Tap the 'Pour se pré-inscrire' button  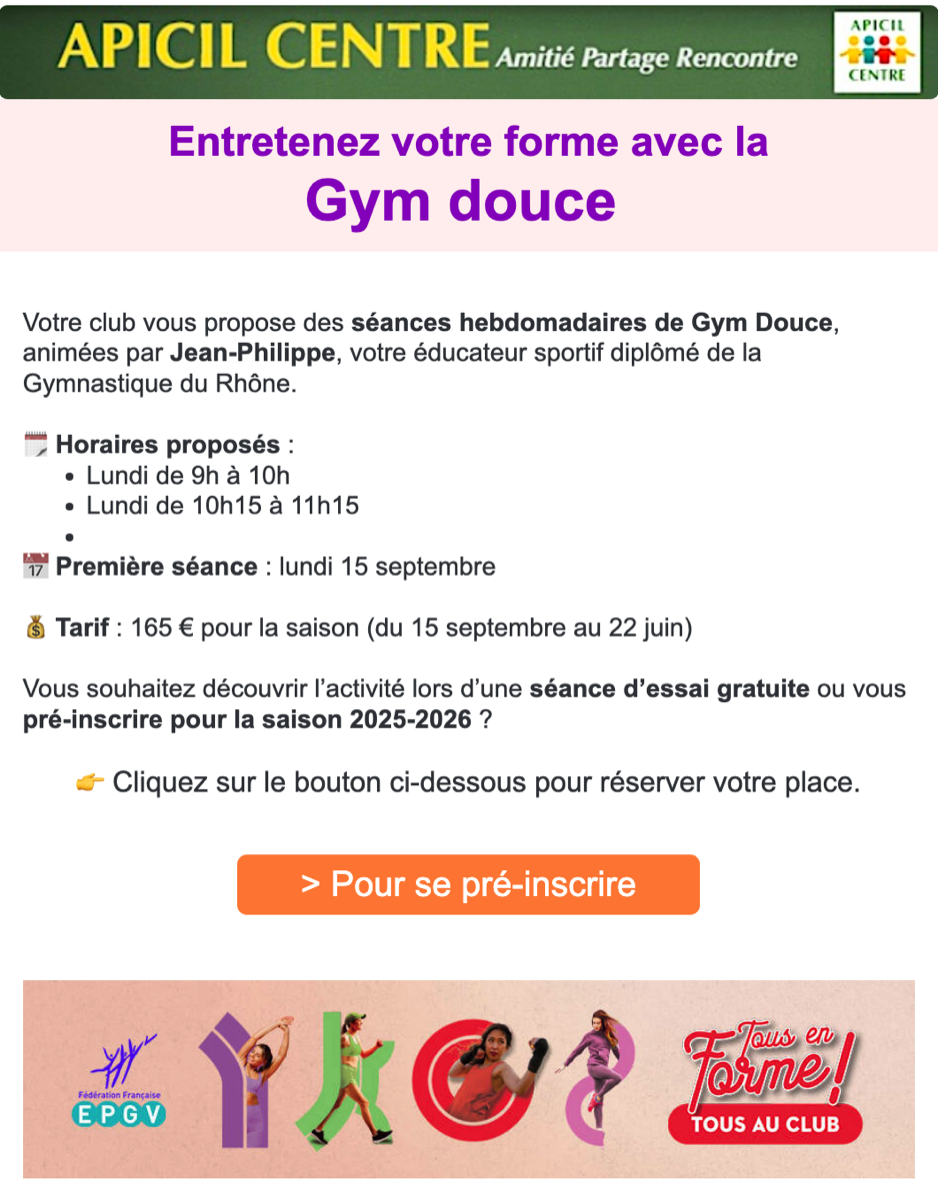tap(468, 884)
